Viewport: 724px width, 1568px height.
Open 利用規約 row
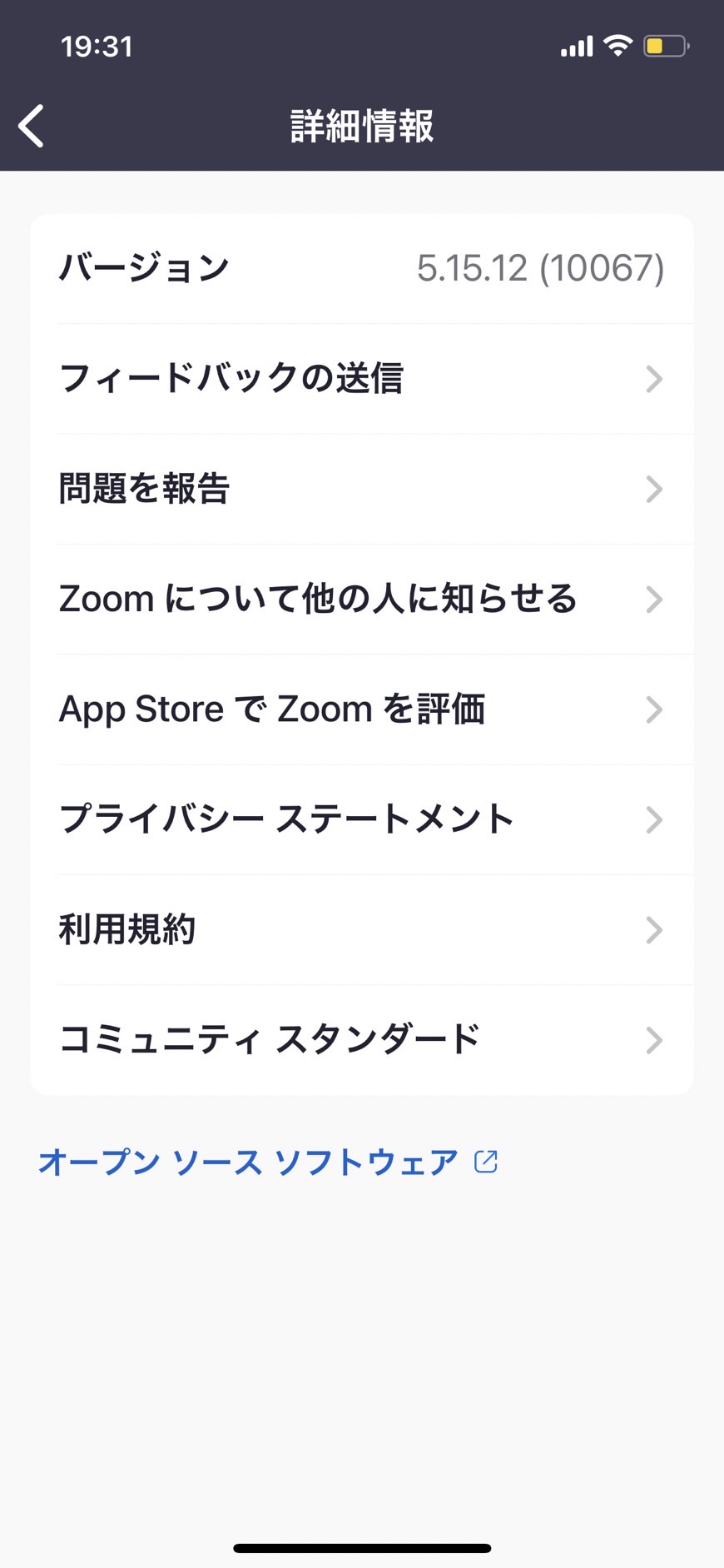coord(362,929)
